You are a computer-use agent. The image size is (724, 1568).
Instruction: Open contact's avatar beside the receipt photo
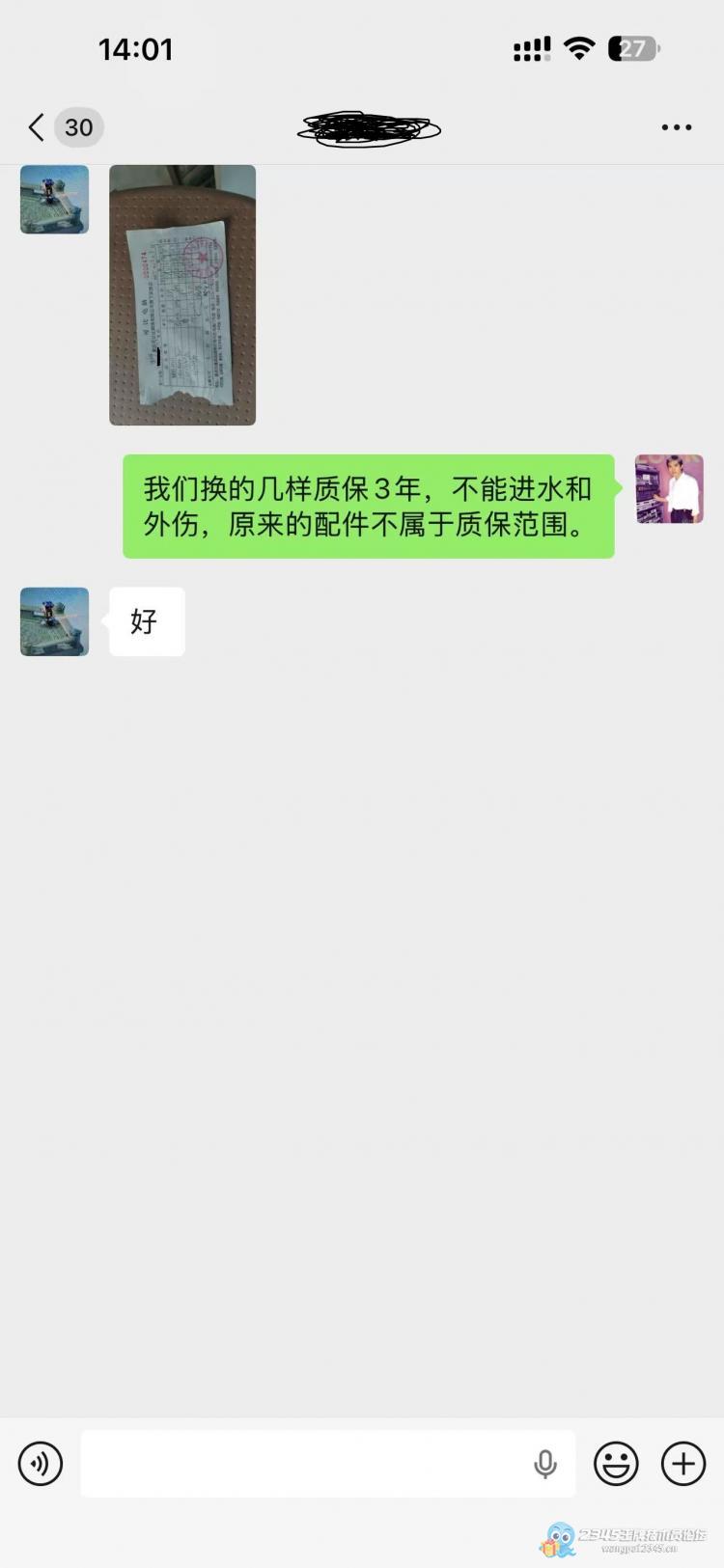54,200
